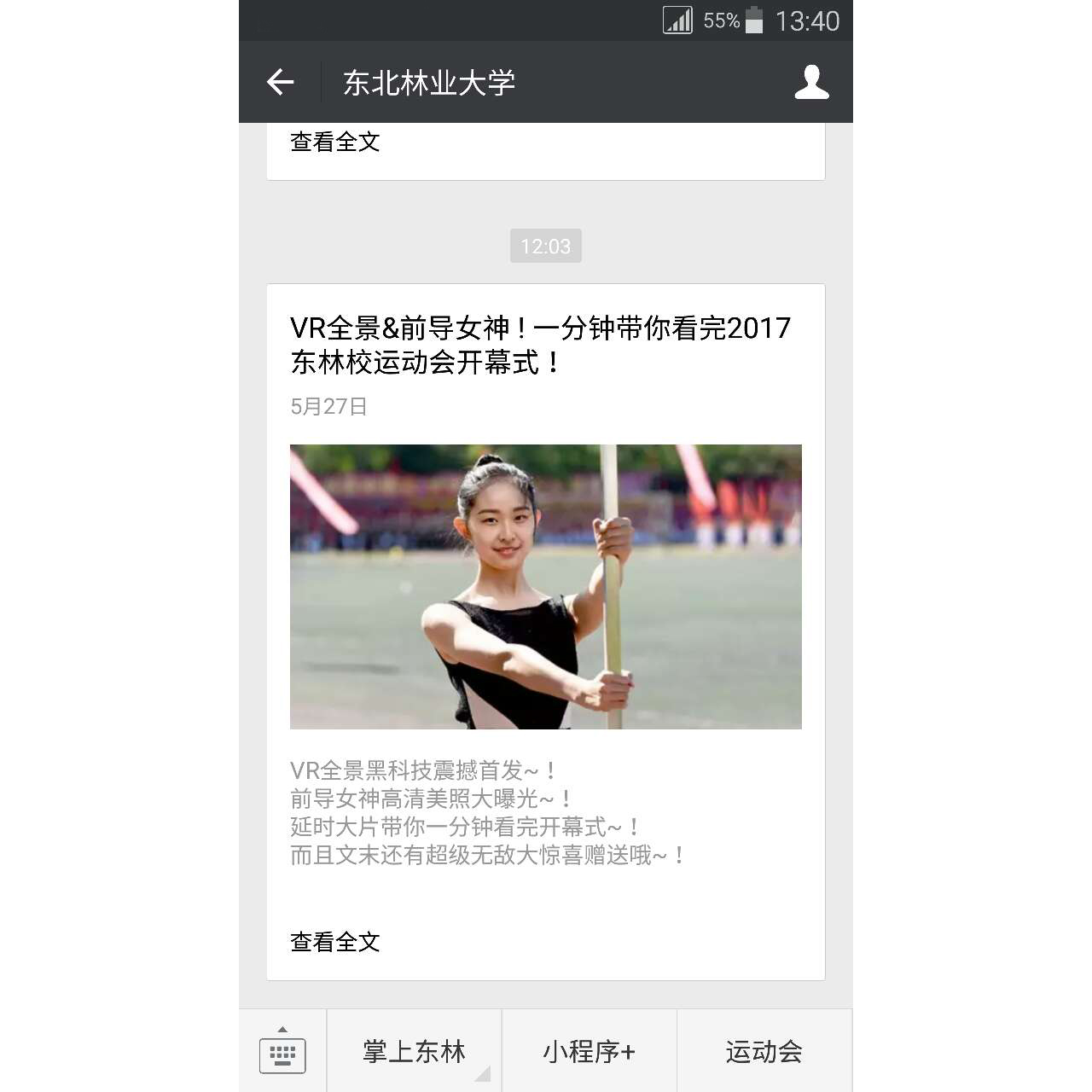Tap 查看全文 on the previous article card
This screenshot has height=1092, width=1092.
(x=335, y=142)
